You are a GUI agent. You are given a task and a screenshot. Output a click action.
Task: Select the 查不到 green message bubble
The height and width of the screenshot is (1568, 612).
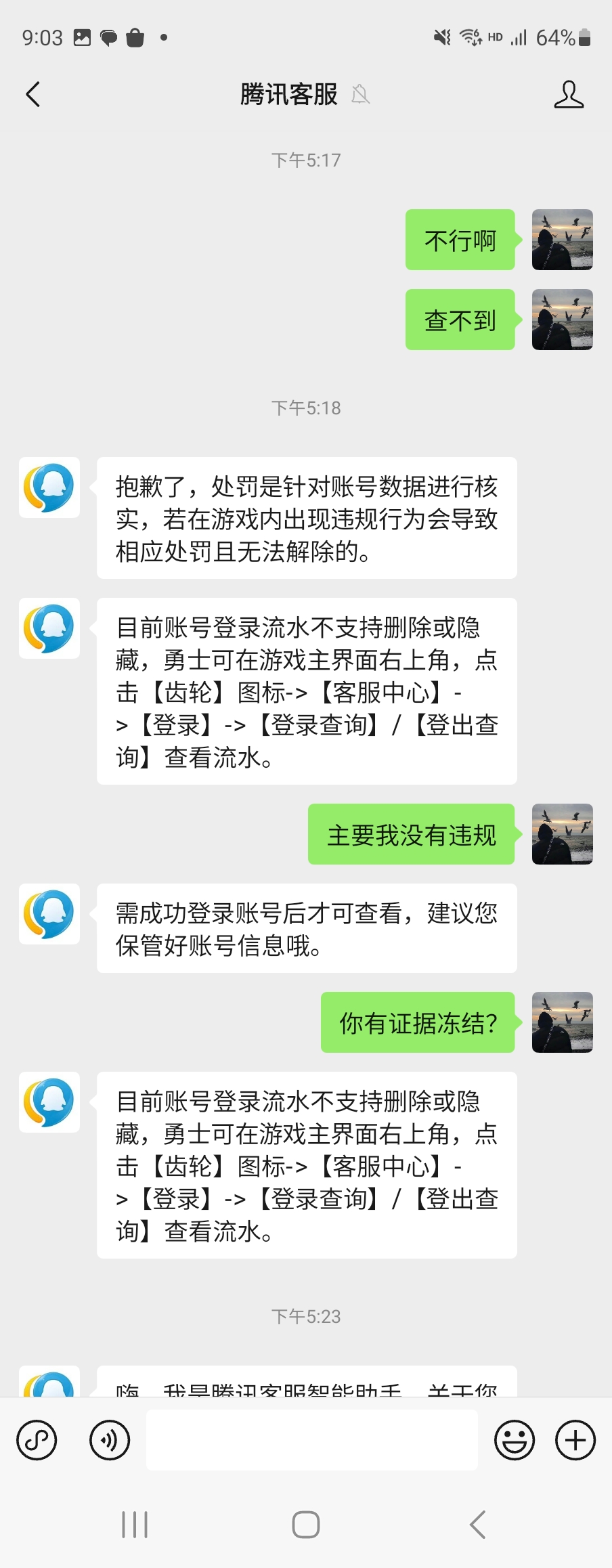click(460, 320)
